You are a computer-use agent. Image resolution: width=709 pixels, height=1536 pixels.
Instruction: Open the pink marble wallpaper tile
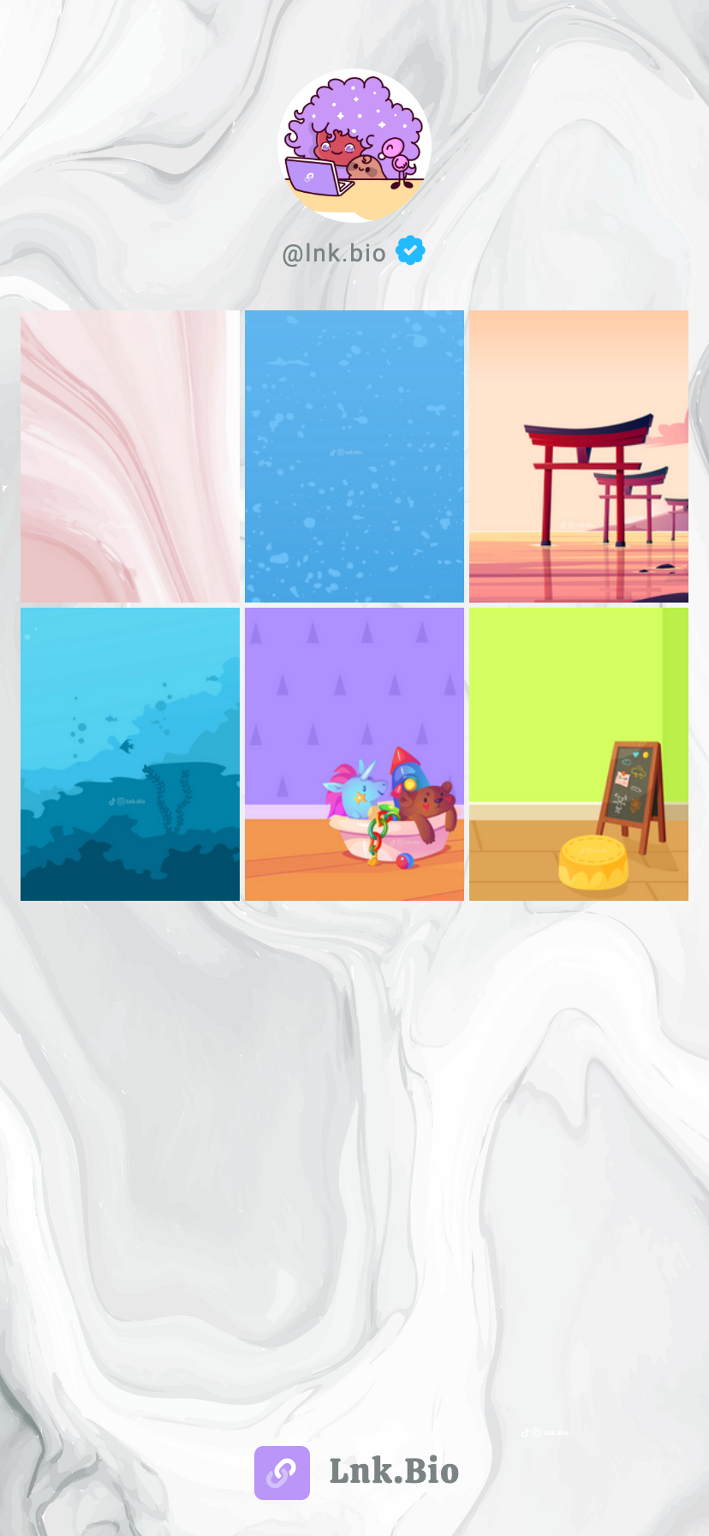tap(130, 456)
